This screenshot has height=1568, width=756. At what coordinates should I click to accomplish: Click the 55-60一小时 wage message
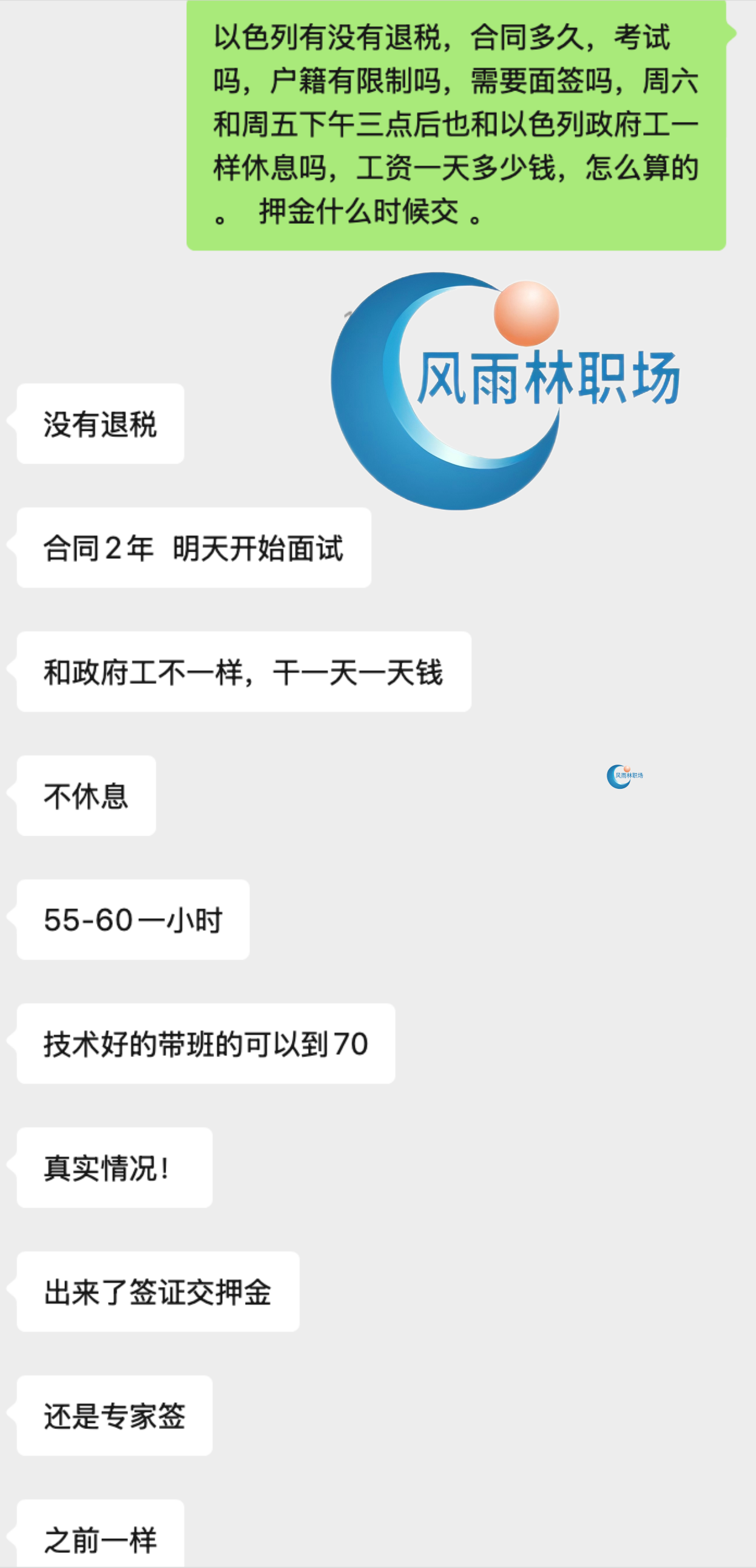[133, 919]
